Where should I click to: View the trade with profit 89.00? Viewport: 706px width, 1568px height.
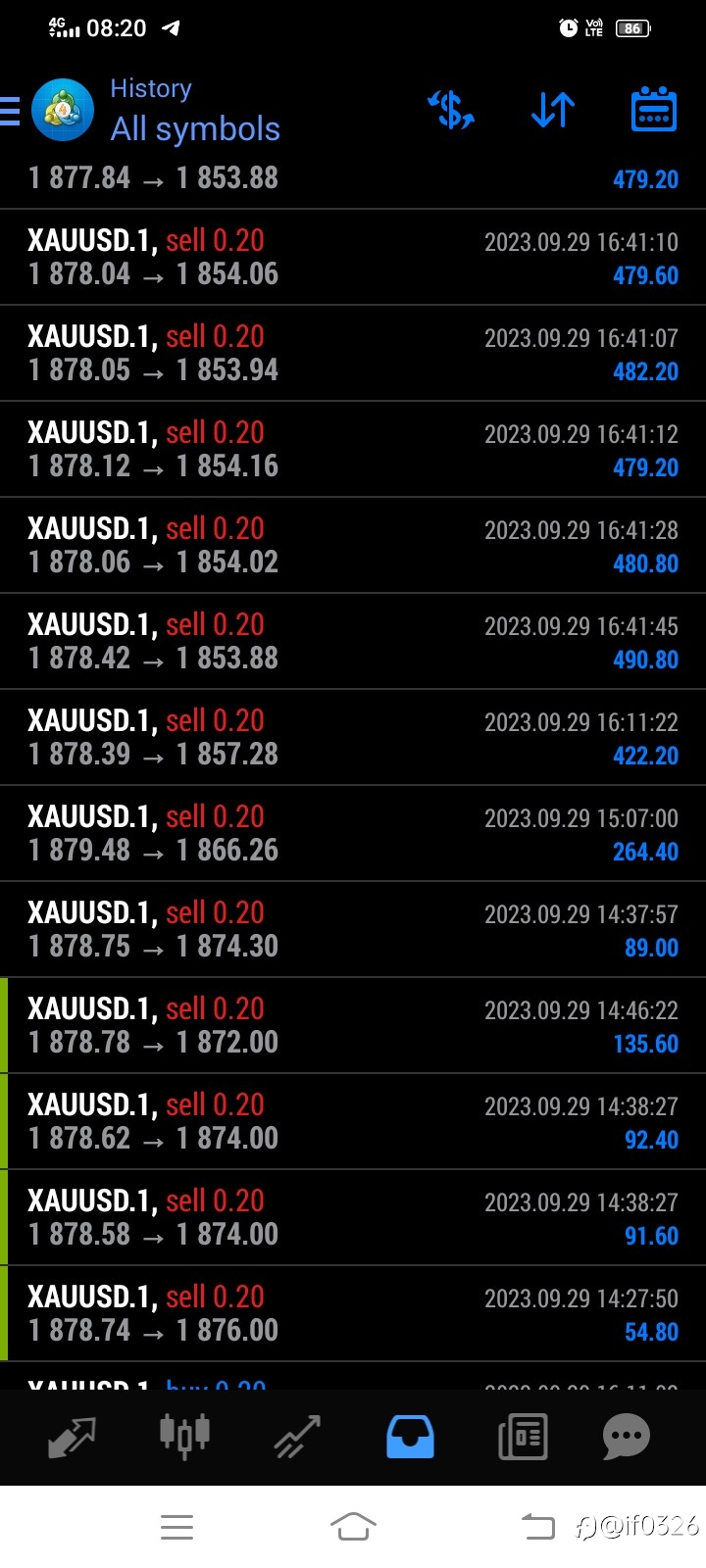pyautogui.click(x=353, y=929)
